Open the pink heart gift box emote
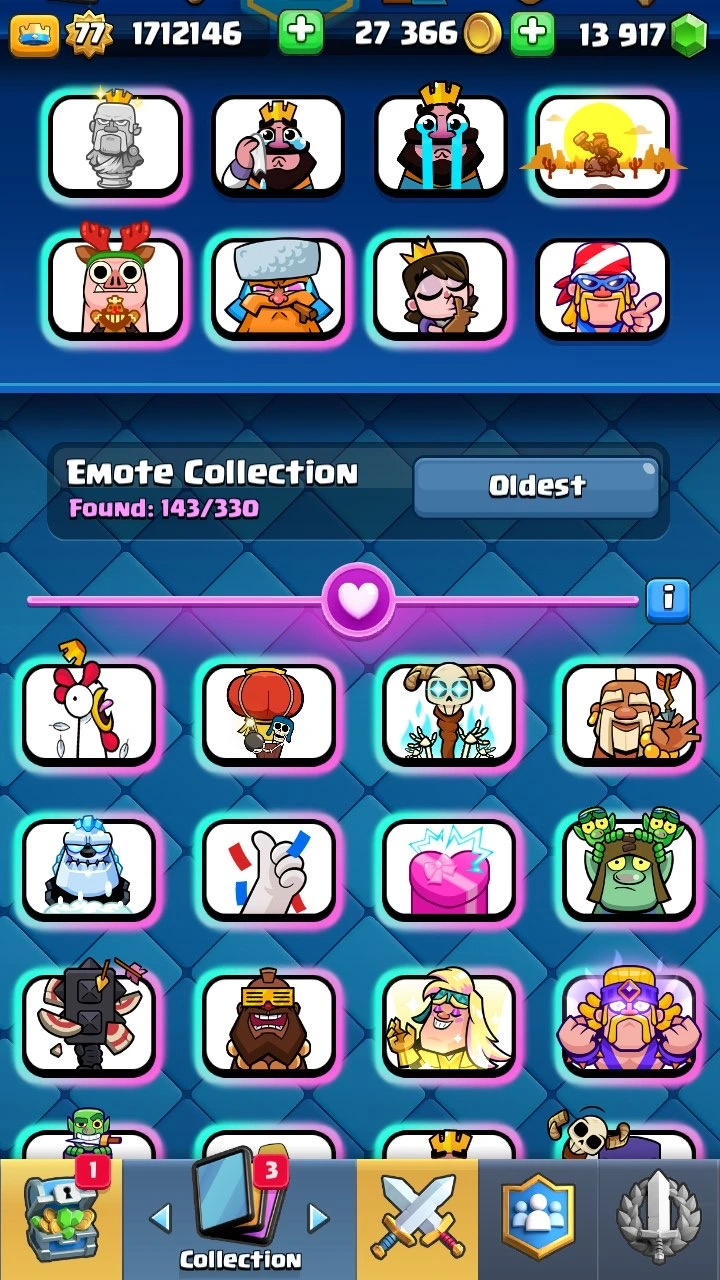Image resolution: width=720 pixels, height=1280 pixels. pyautogui.click(x=449, y=868)
